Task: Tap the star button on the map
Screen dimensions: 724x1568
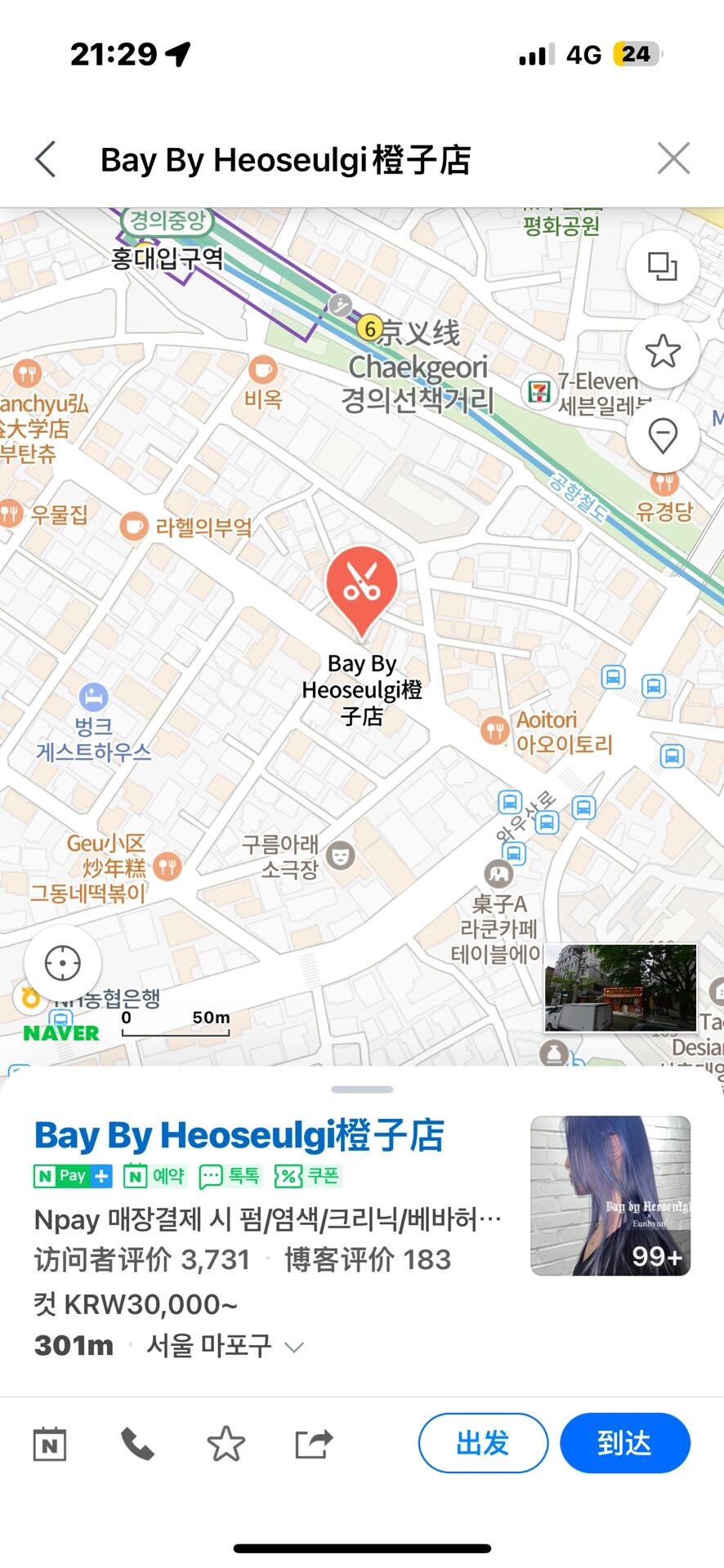Action: tap(663, 351)
